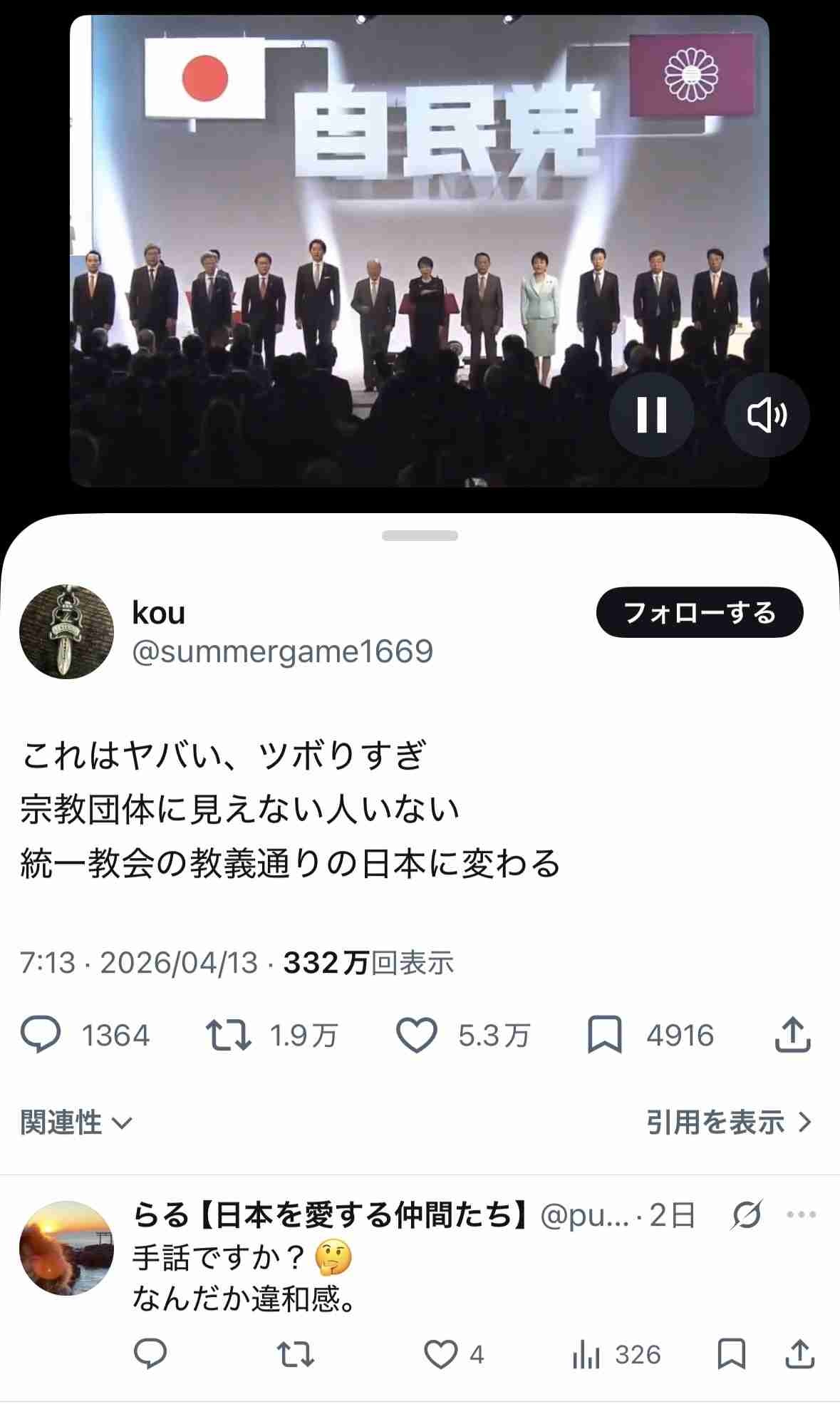Bookmark kou's post
Screen dimensions: 840x1404
tap(604, 1035)
